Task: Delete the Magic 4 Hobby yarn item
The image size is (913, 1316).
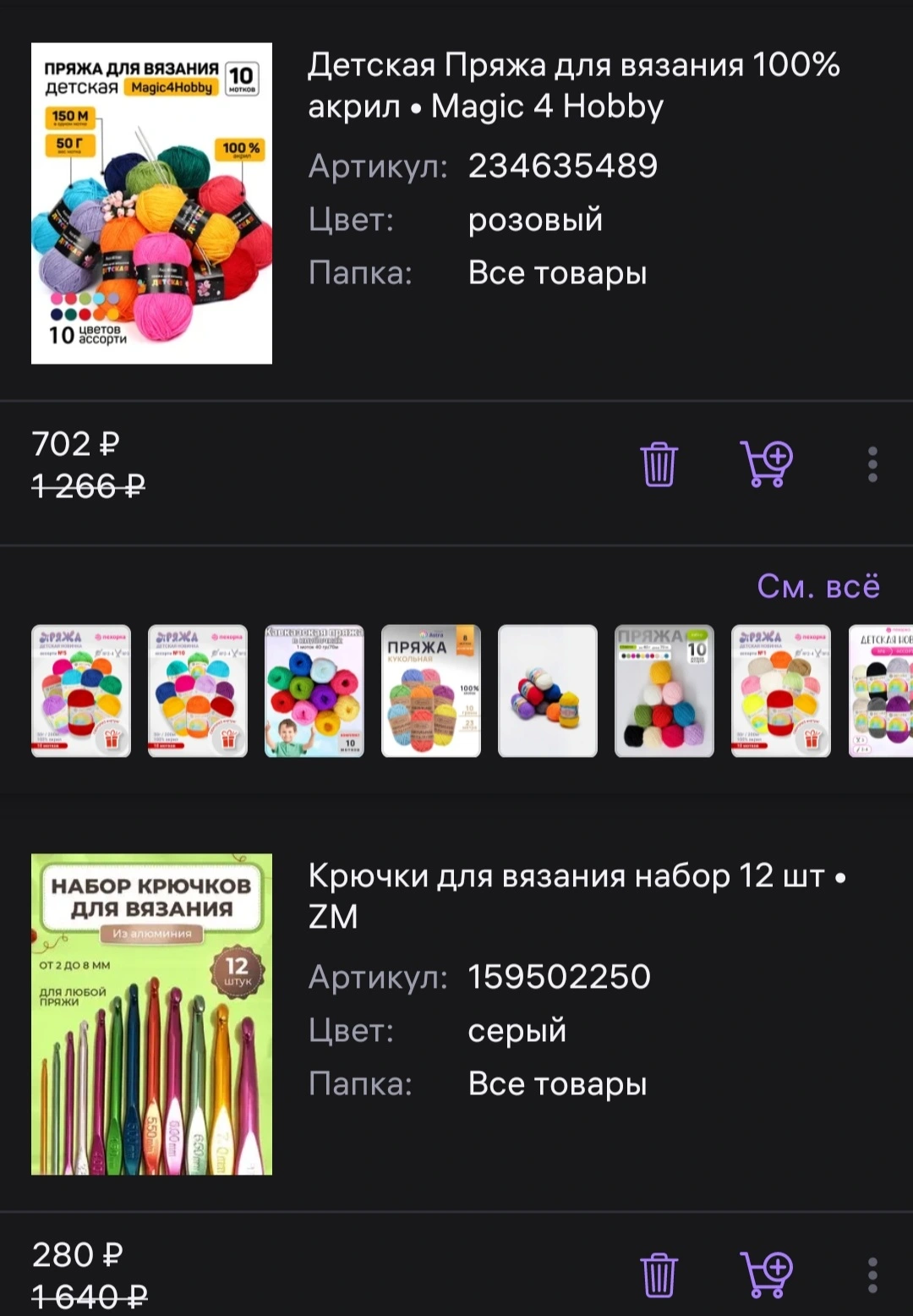Action: pyautogui.click(x=659, y=464)
